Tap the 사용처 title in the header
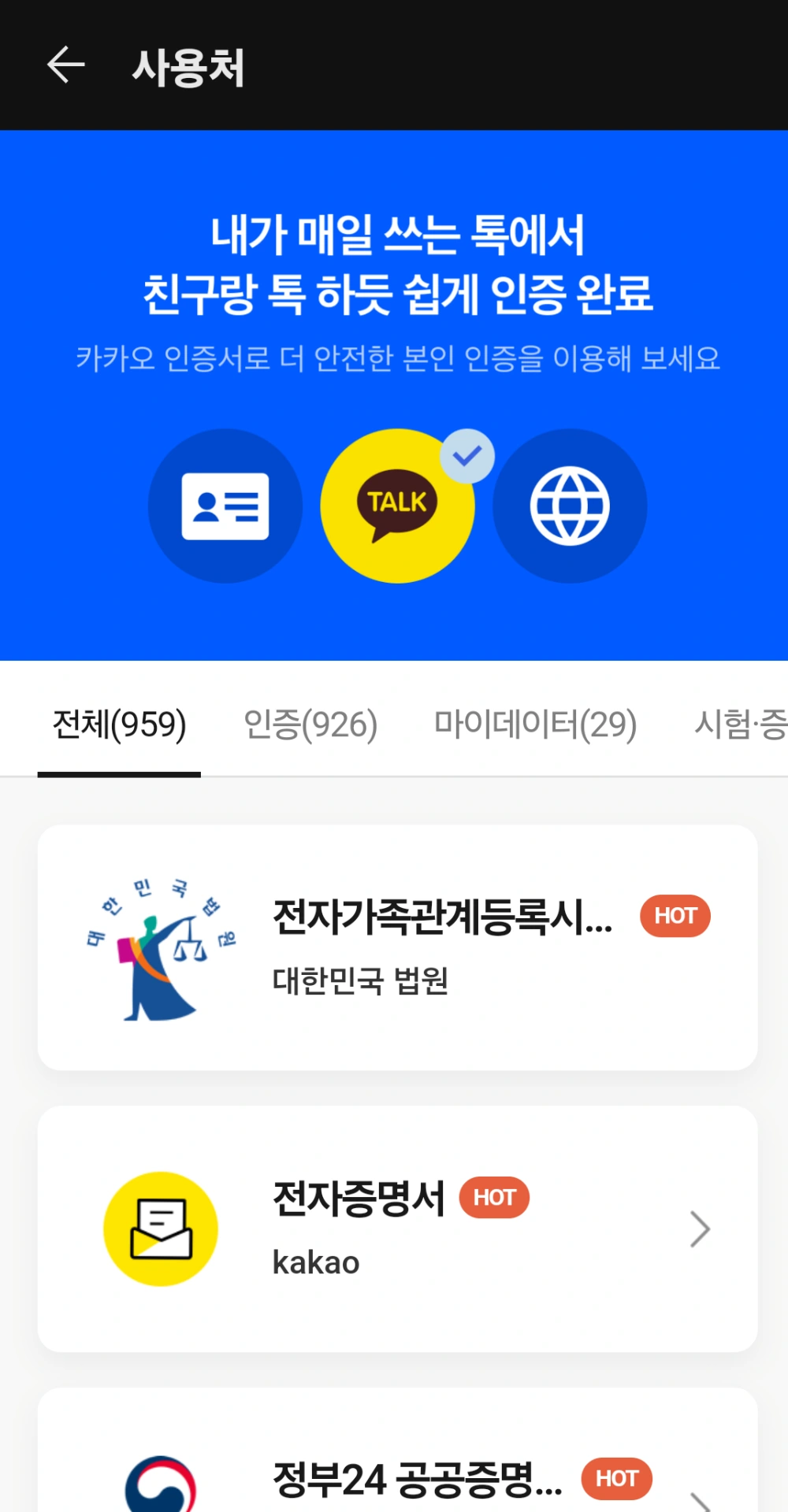The image size is (788, 1512). click(x=189, y=68)
